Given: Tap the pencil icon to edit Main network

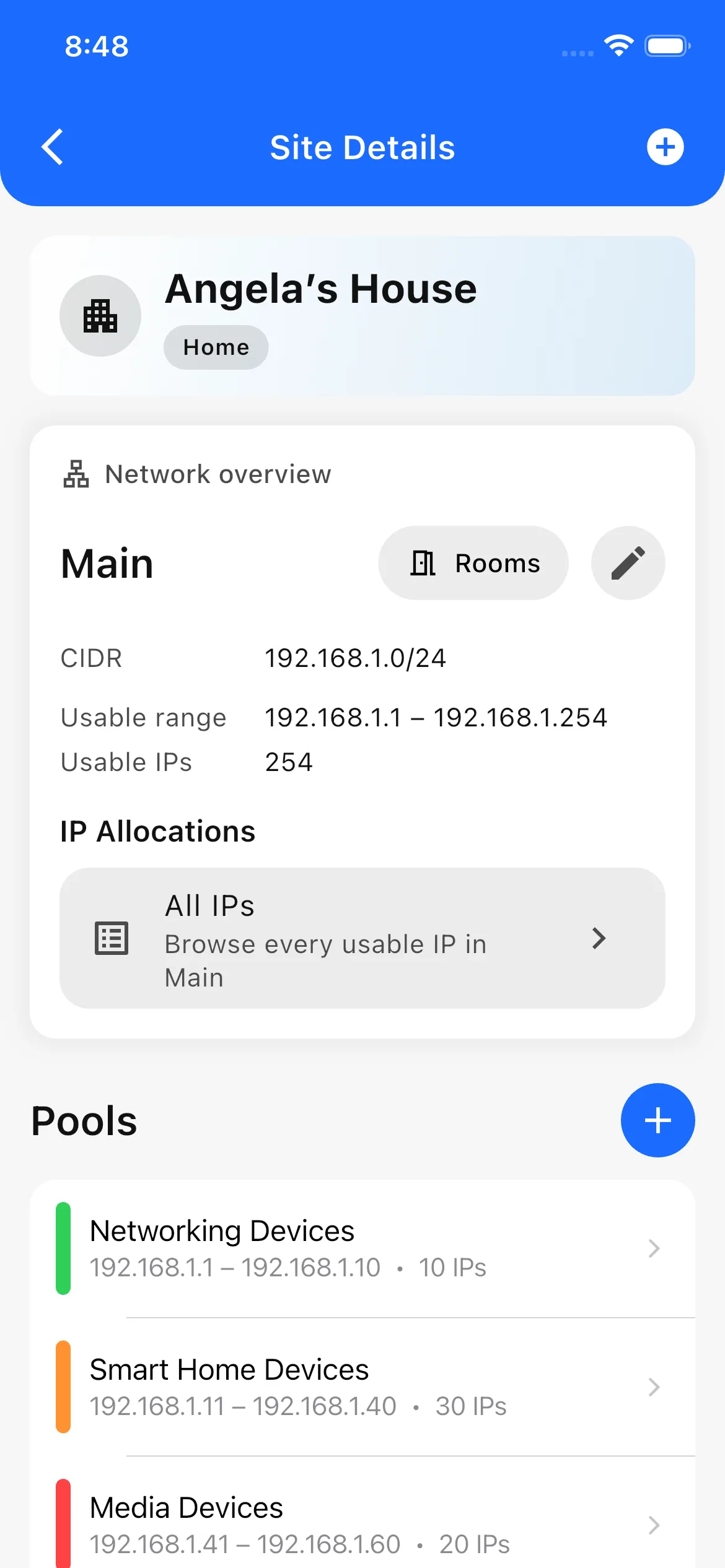Looking at the screenshot, I should coord(628,563).
